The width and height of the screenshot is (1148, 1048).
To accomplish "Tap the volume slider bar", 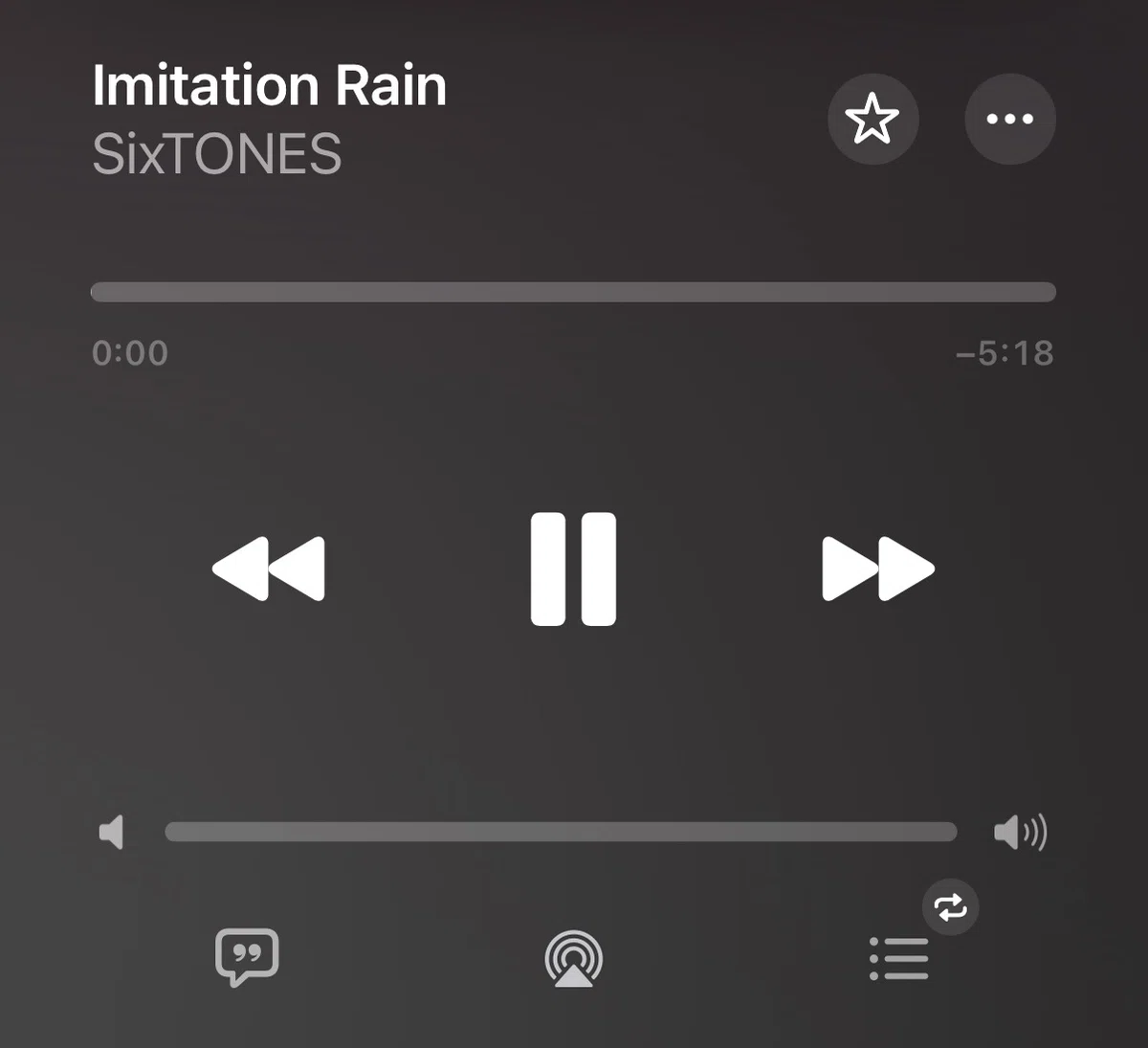I will [561, 832].
